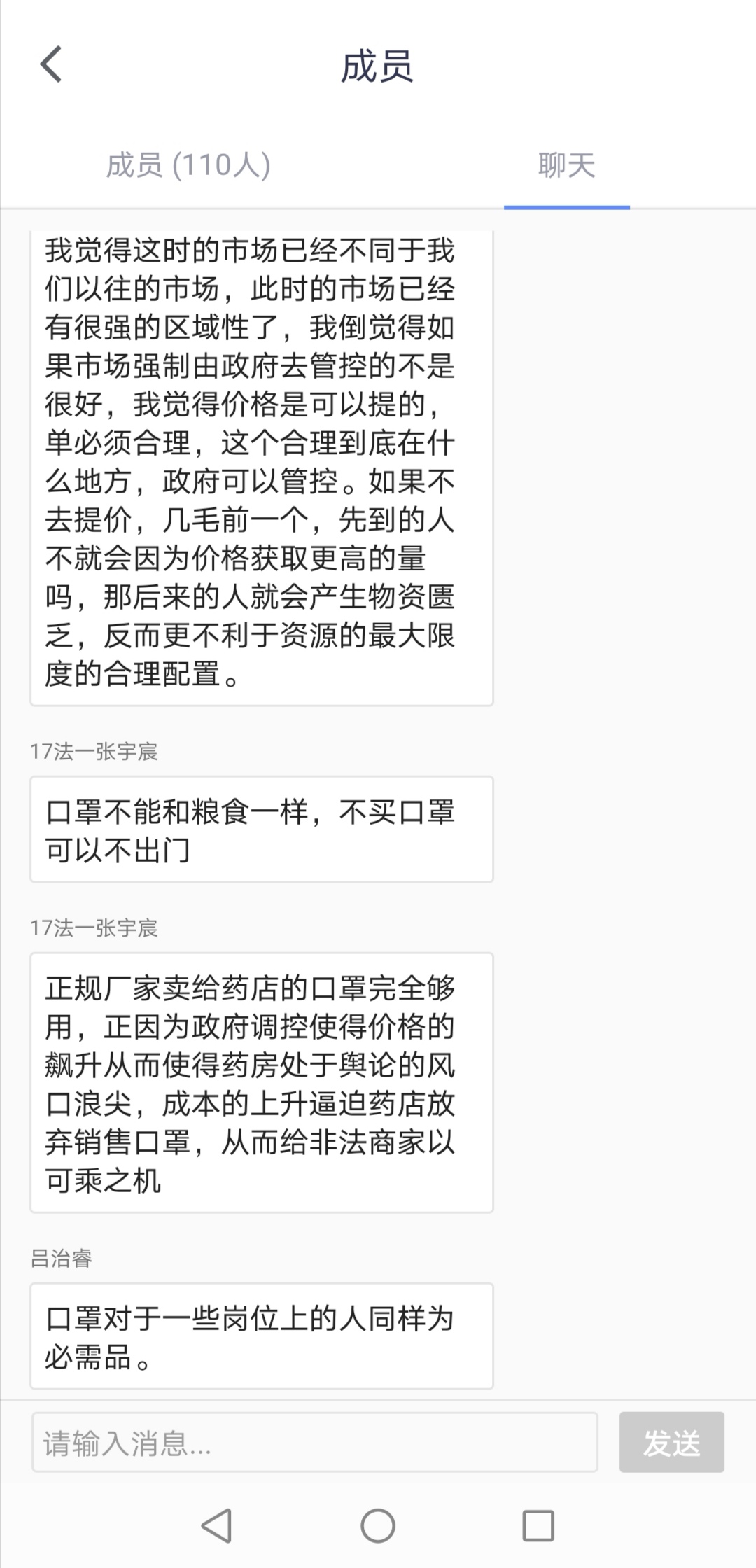The height and width of the screenshot is (1568, 756).
Task: Focus the 请输入消息 message field
Action: pyautogui.click(x=314, y=1442)
